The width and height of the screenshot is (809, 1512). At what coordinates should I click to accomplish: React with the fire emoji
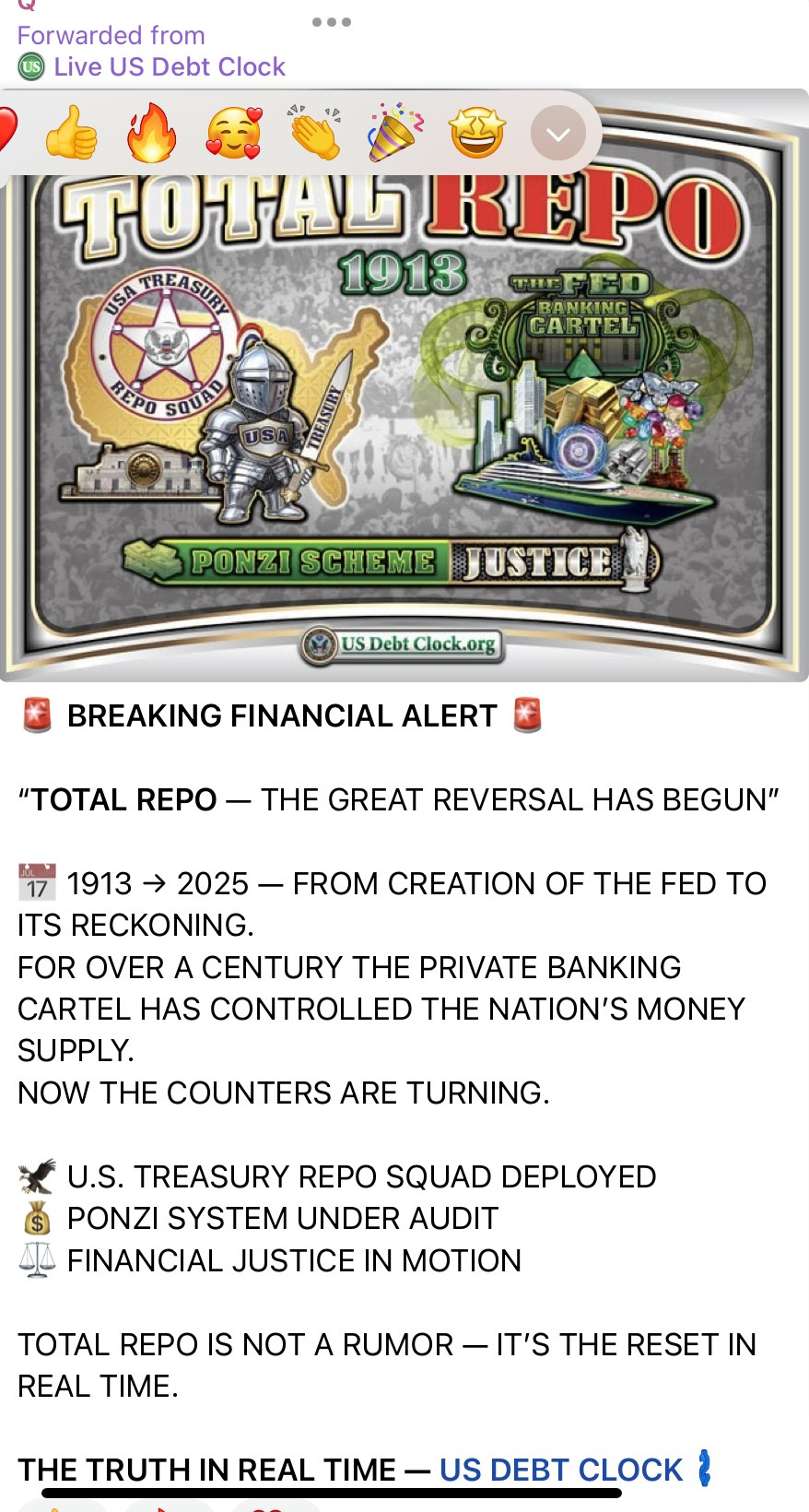tap(152, 134)
